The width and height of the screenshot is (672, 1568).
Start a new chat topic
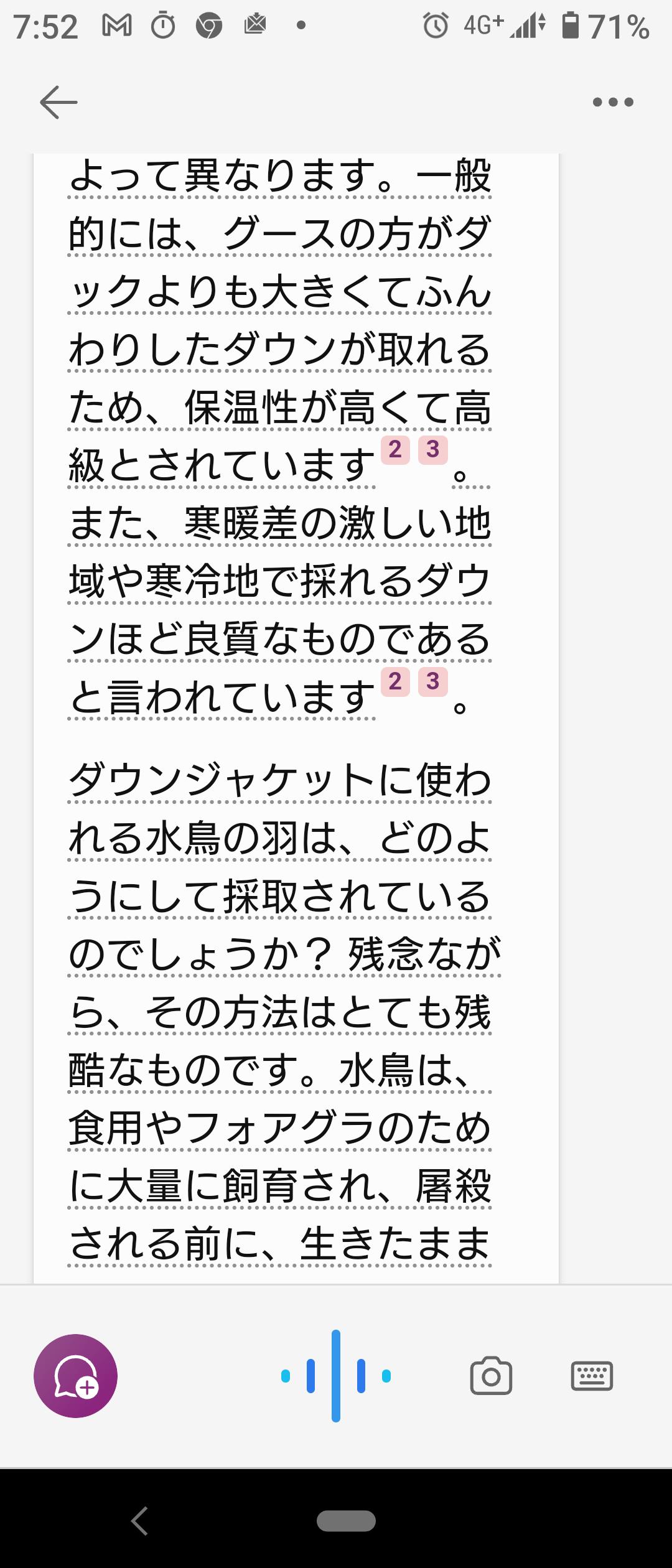pos(76,1376)
